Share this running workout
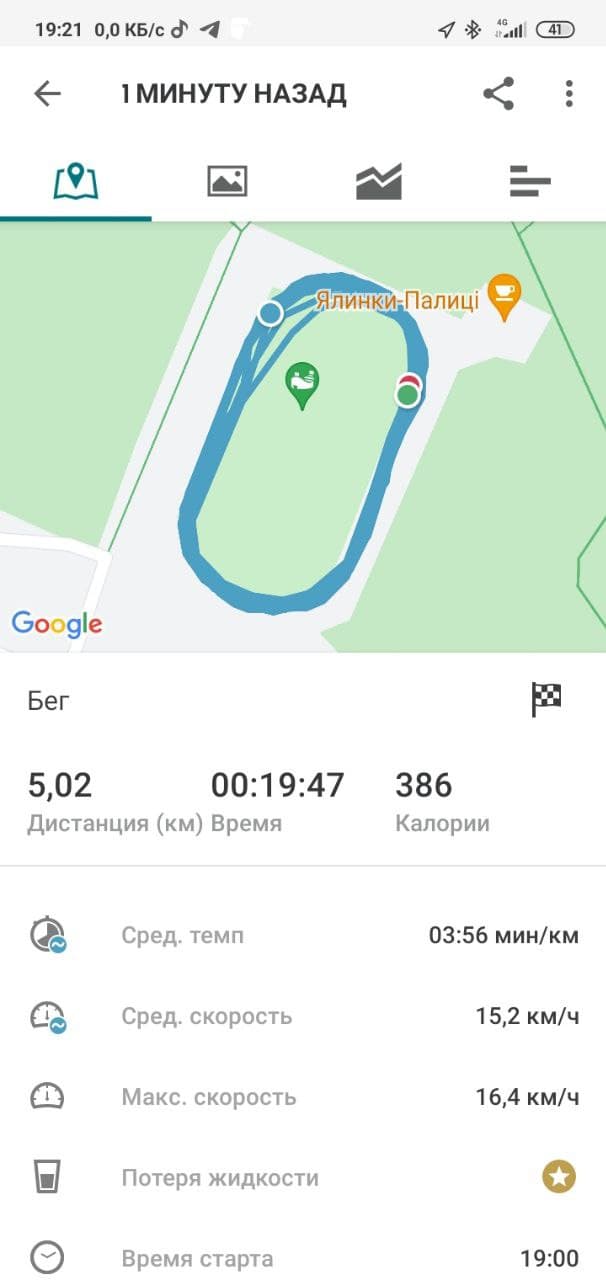Screen dimensions: 606x1280 point(498,94)
